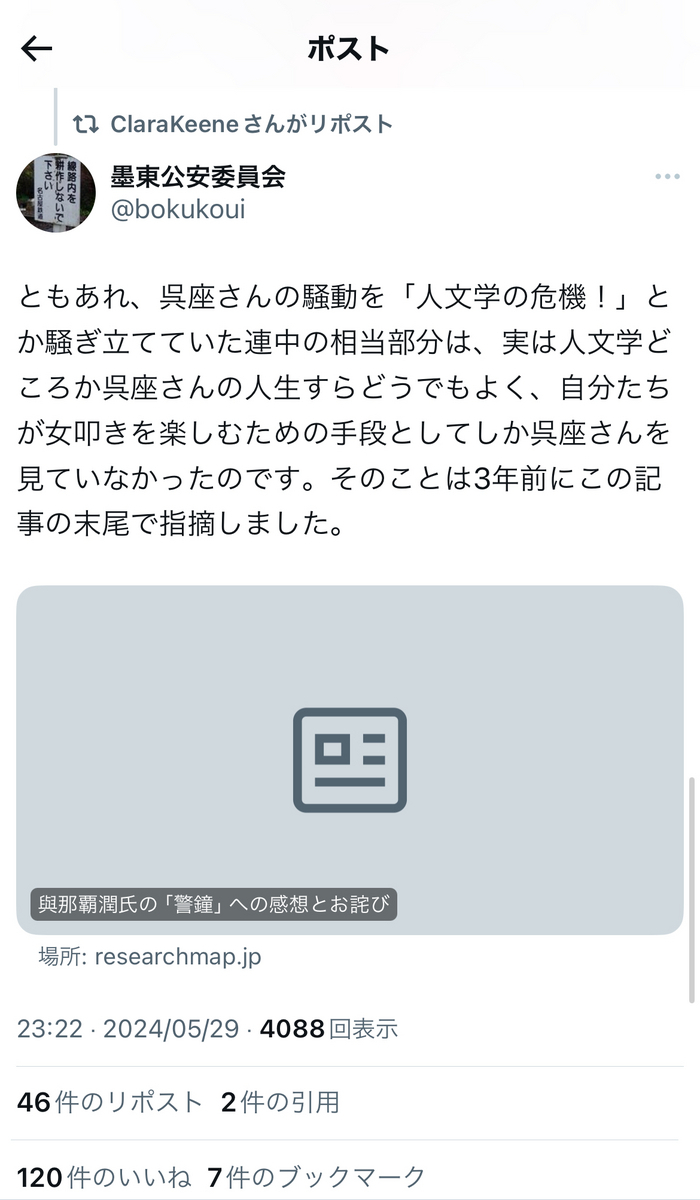The height and width of the screenshot is (1200, 700).
Task: Open 墨東公安委員会's profile picture
Action: tap(56, 193)
